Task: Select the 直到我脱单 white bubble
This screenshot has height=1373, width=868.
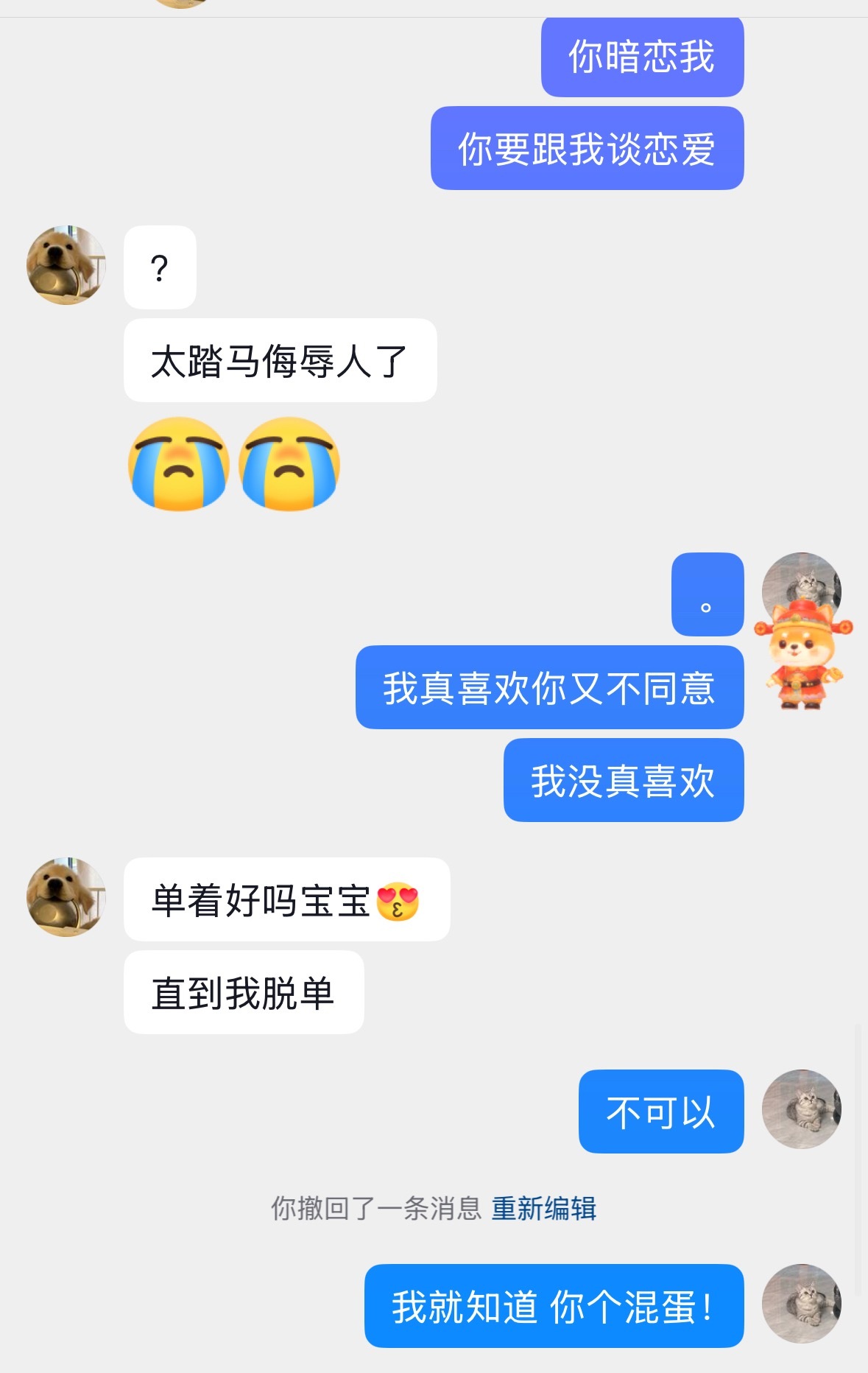Action: coord(243,990)
